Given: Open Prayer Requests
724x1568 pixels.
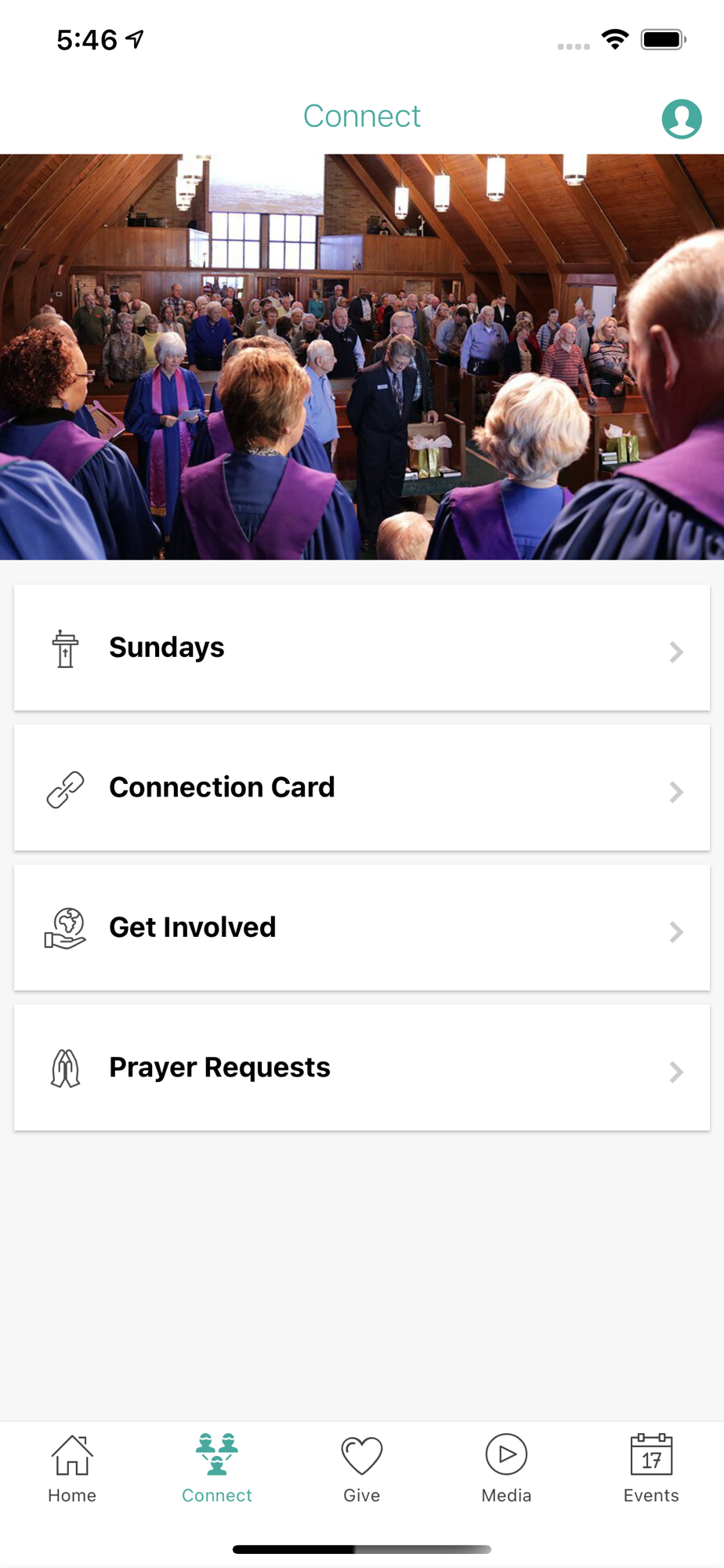Looking at the screenshot, I should [x=362, y=1068].
